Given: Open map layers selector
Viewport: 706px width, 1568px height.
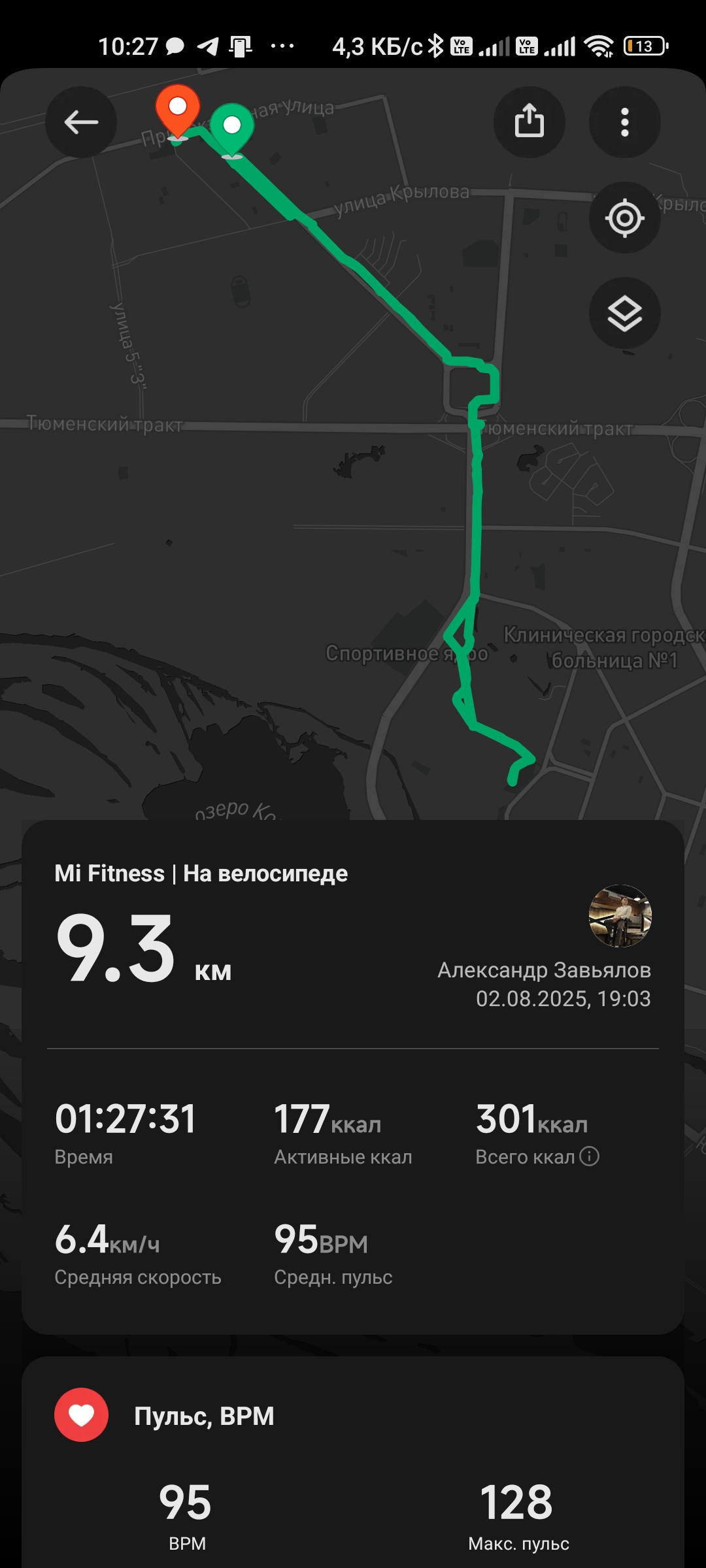Looking at the screenshot, I should point(625,314).
